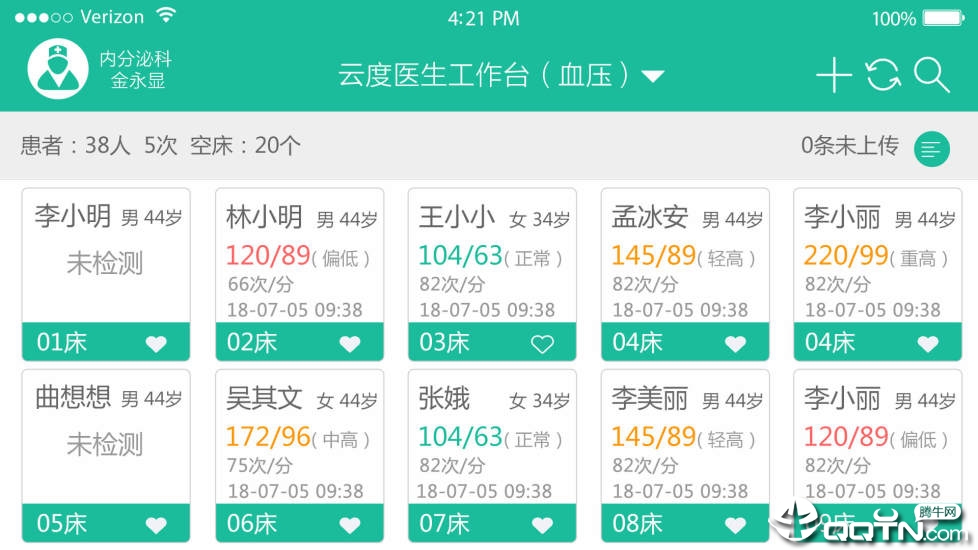Tap the plus icon to add
This screenshot has height=550, width=978.
pos(833,76)
